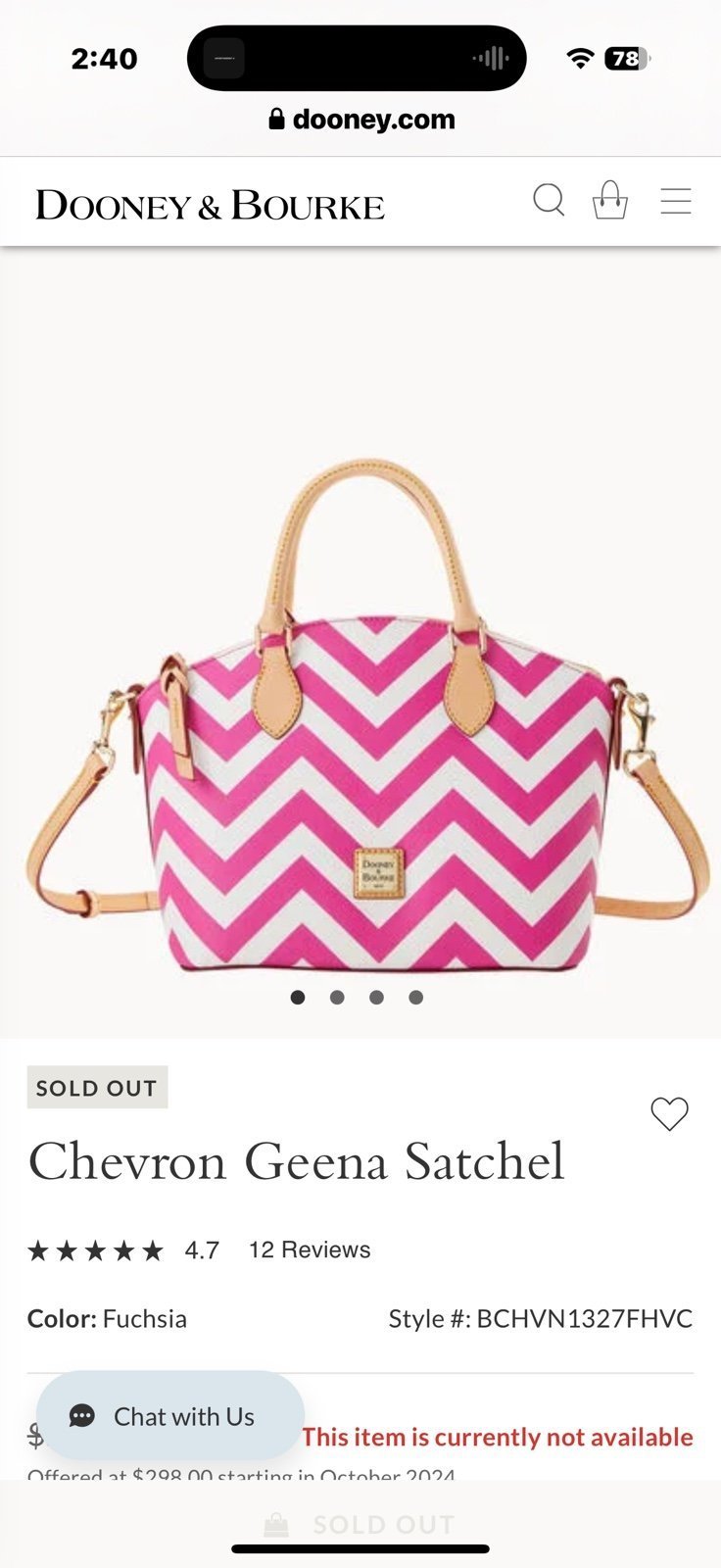Tap the dooney.com address bar
This screenshot has height=1568, width=721.
[361, 120]
